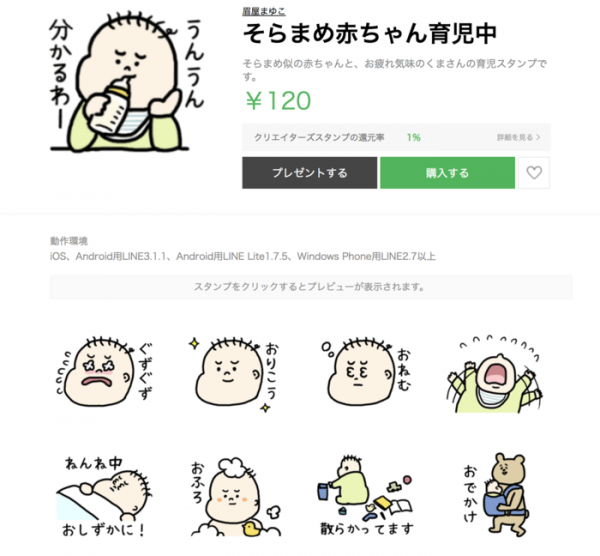Preview the ねんね中 おしずかに sticker
Viewport: 600px width, 556px height.
coord(105,493)
